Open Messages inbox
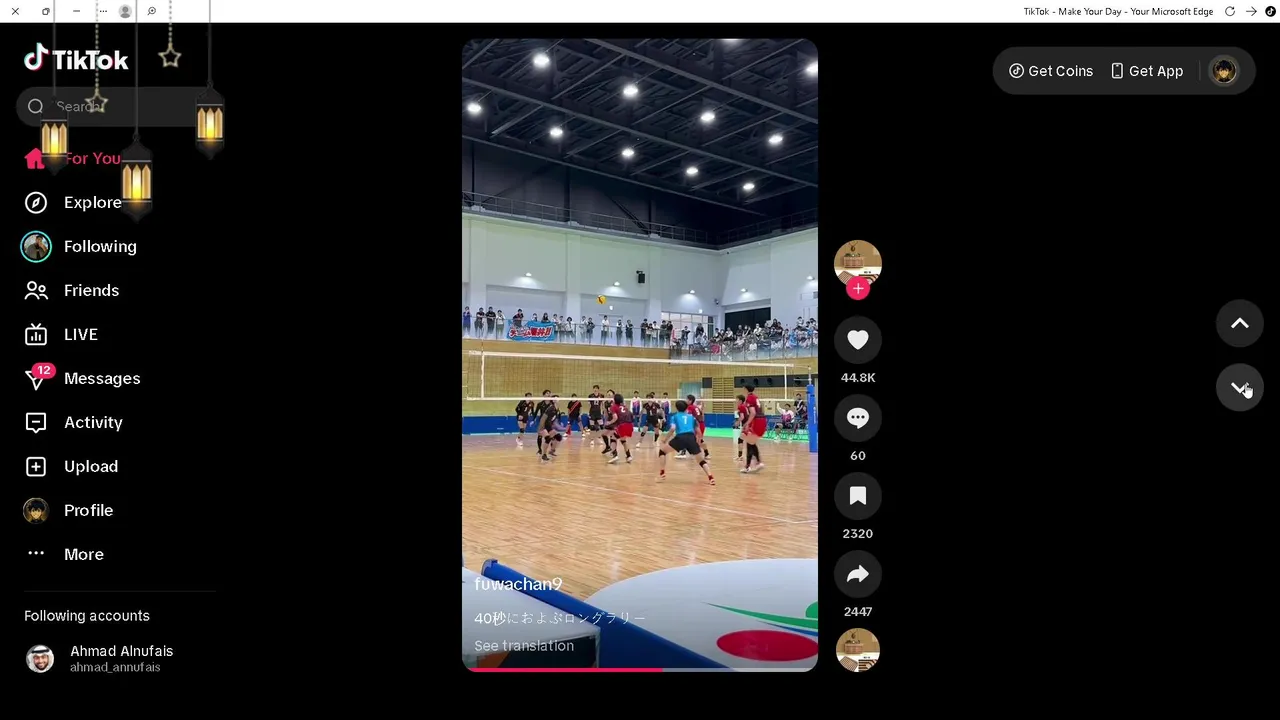Viewport: 1280px width, 720px height. 101,379
